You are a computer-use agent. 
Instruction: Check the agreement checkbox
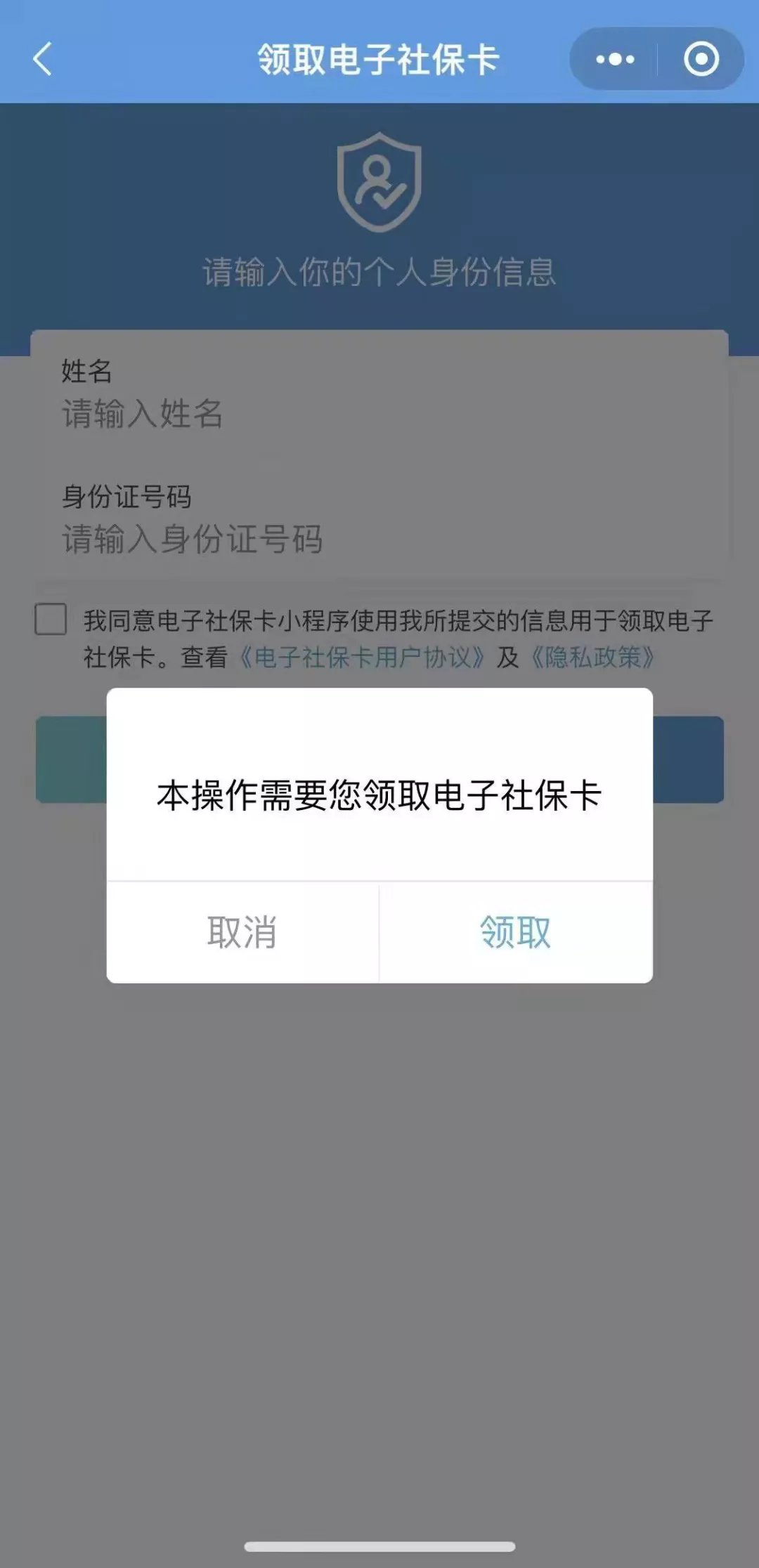click(x=51, y=619)
